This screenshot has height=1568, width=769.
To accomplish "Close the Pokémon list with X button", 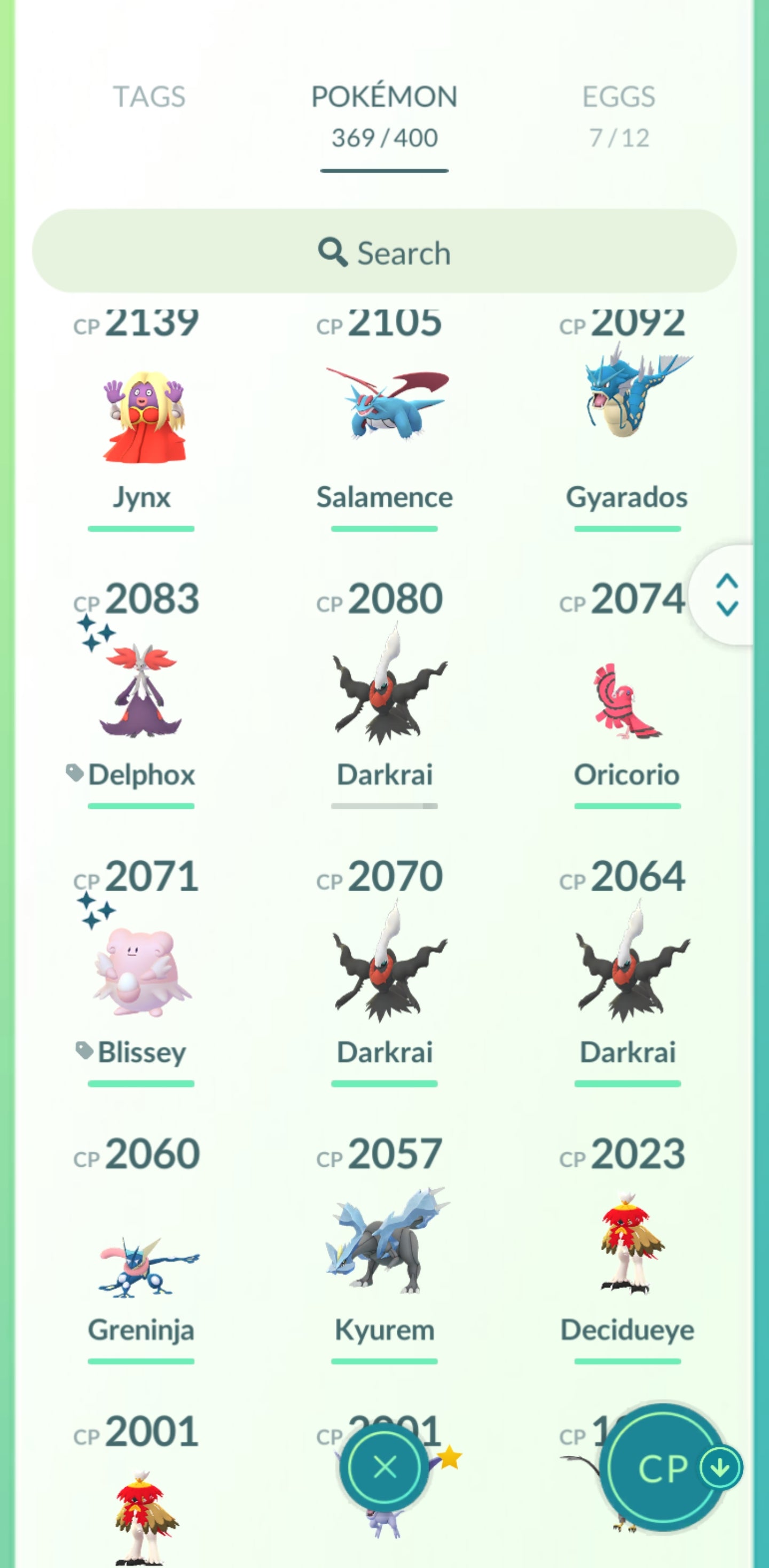I will 384,1468.
